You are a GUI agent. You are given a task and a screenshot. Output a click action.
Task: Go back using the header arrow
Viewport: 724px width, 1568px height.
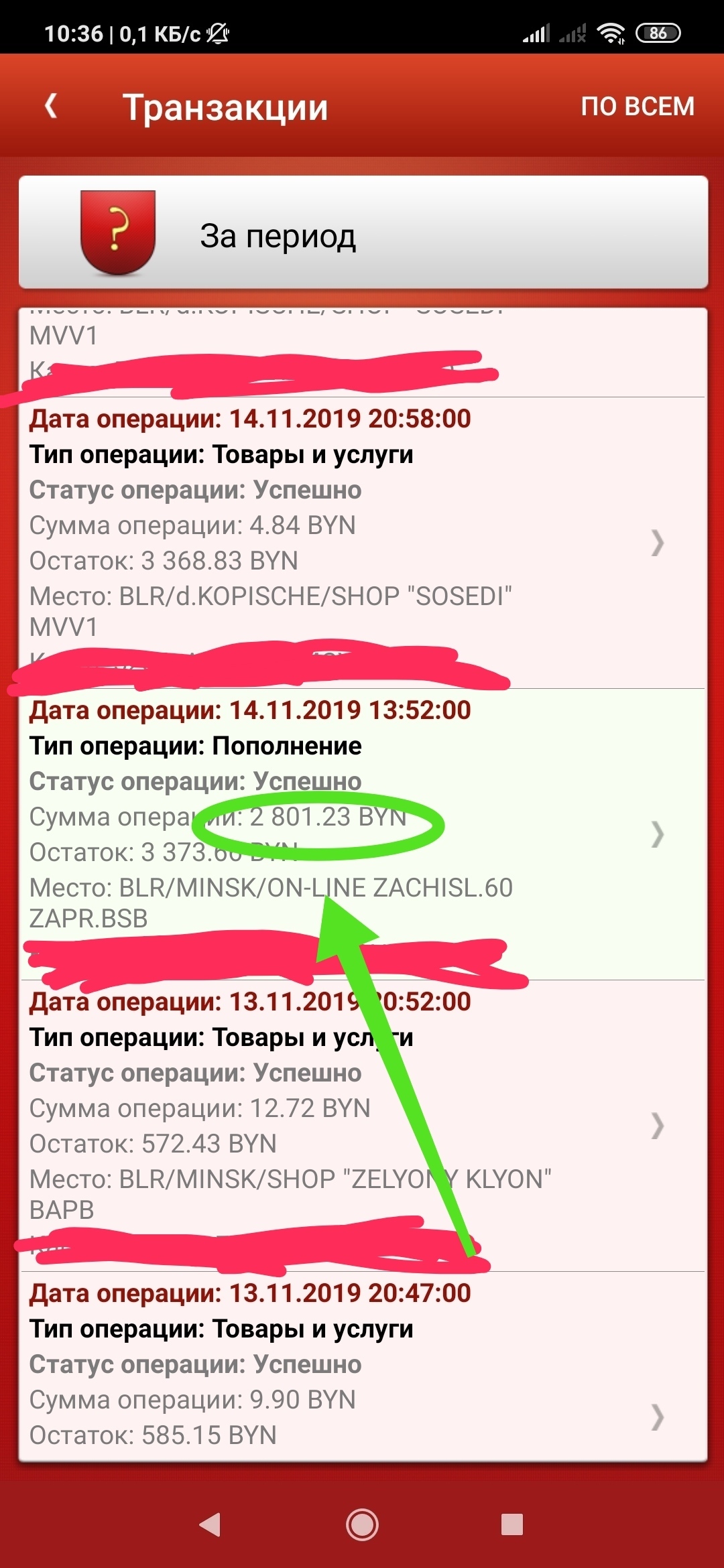(x=51, y=106)
